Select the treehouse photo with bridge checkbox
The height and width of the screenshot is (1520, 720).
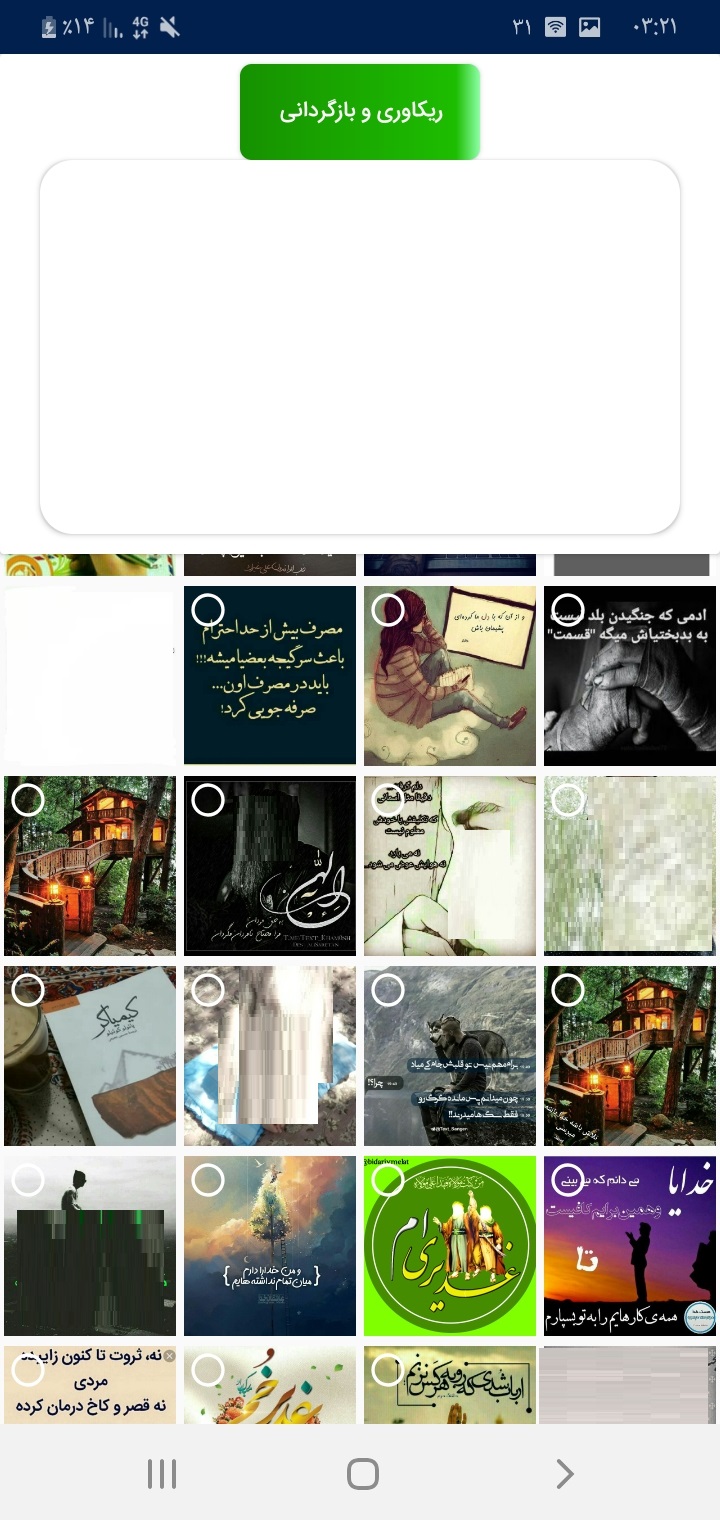(27, 800)
